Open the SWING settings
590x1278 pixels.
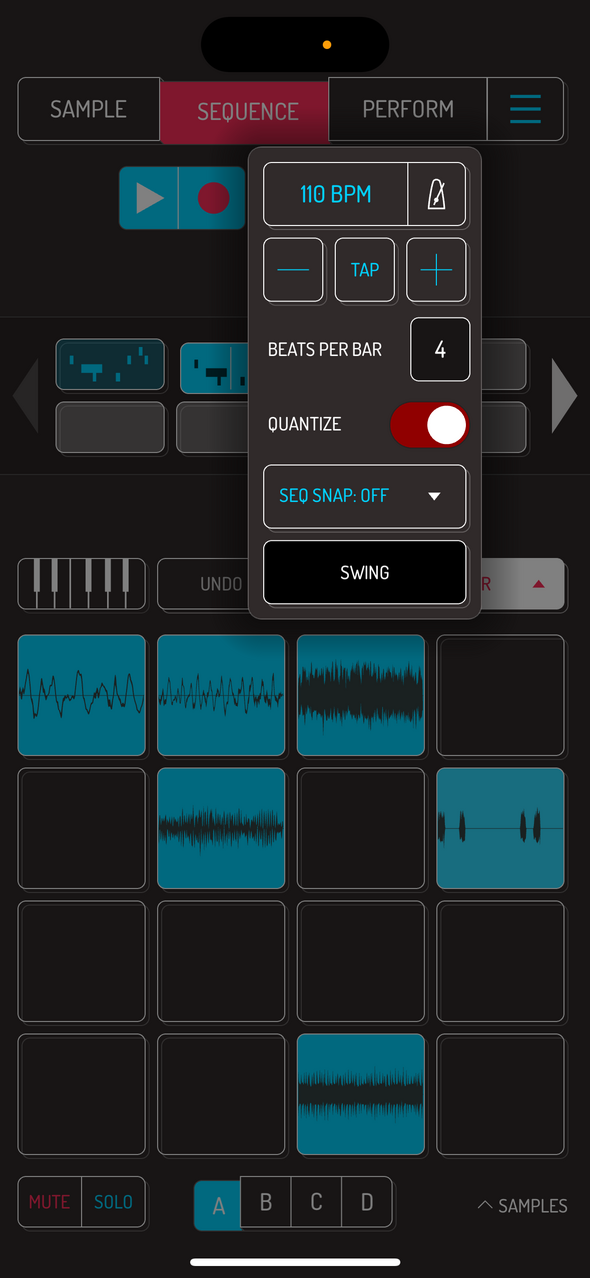(365, 573)
